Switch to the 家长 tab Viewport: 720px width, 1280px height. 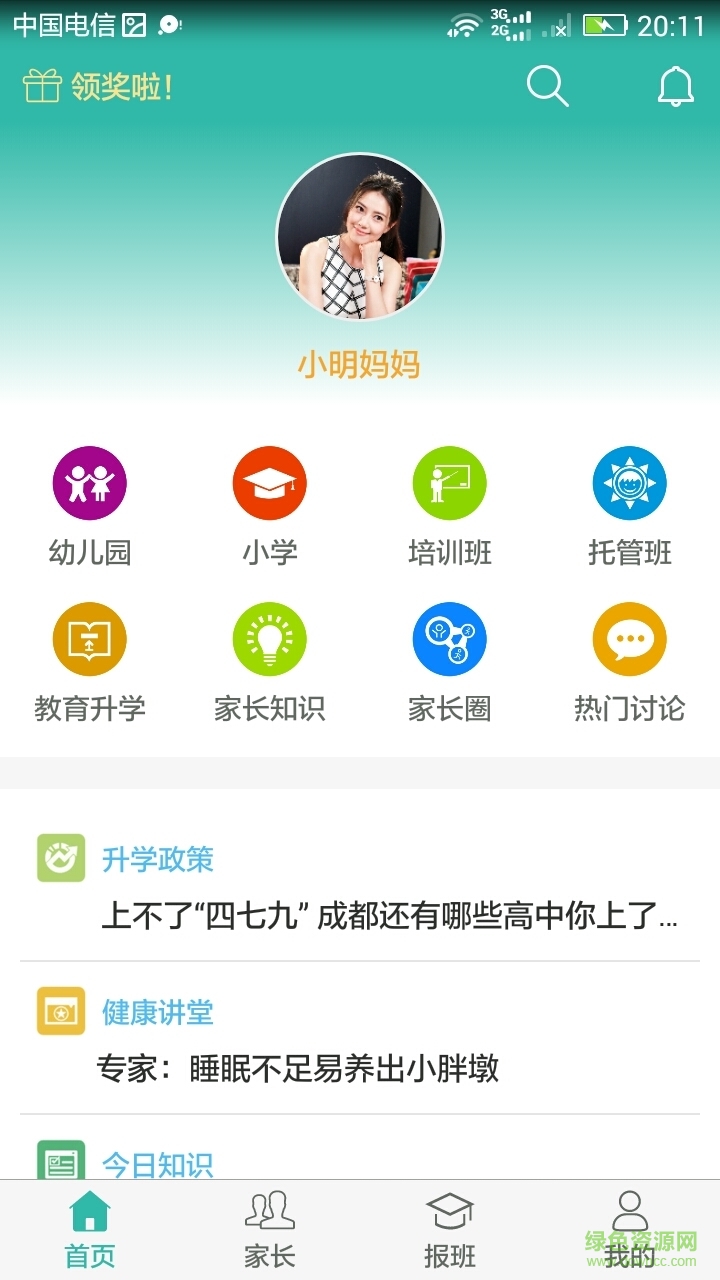pyautogui.click(x=268, y=1228)
